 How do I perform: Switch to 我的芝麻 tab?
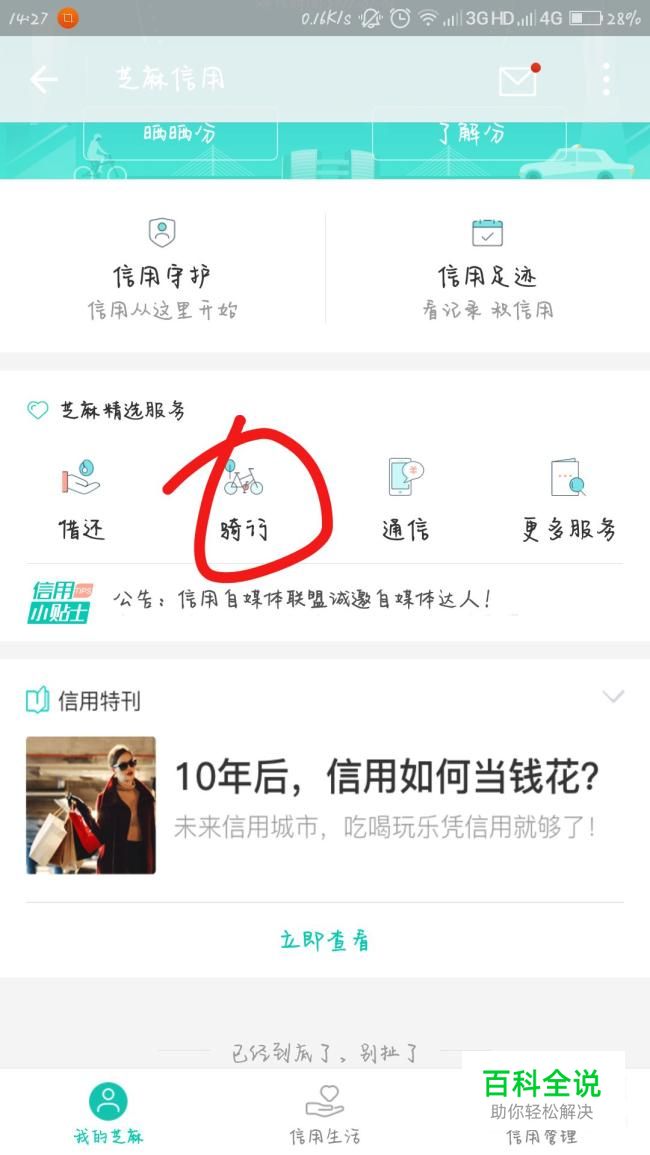(108, 1112)
